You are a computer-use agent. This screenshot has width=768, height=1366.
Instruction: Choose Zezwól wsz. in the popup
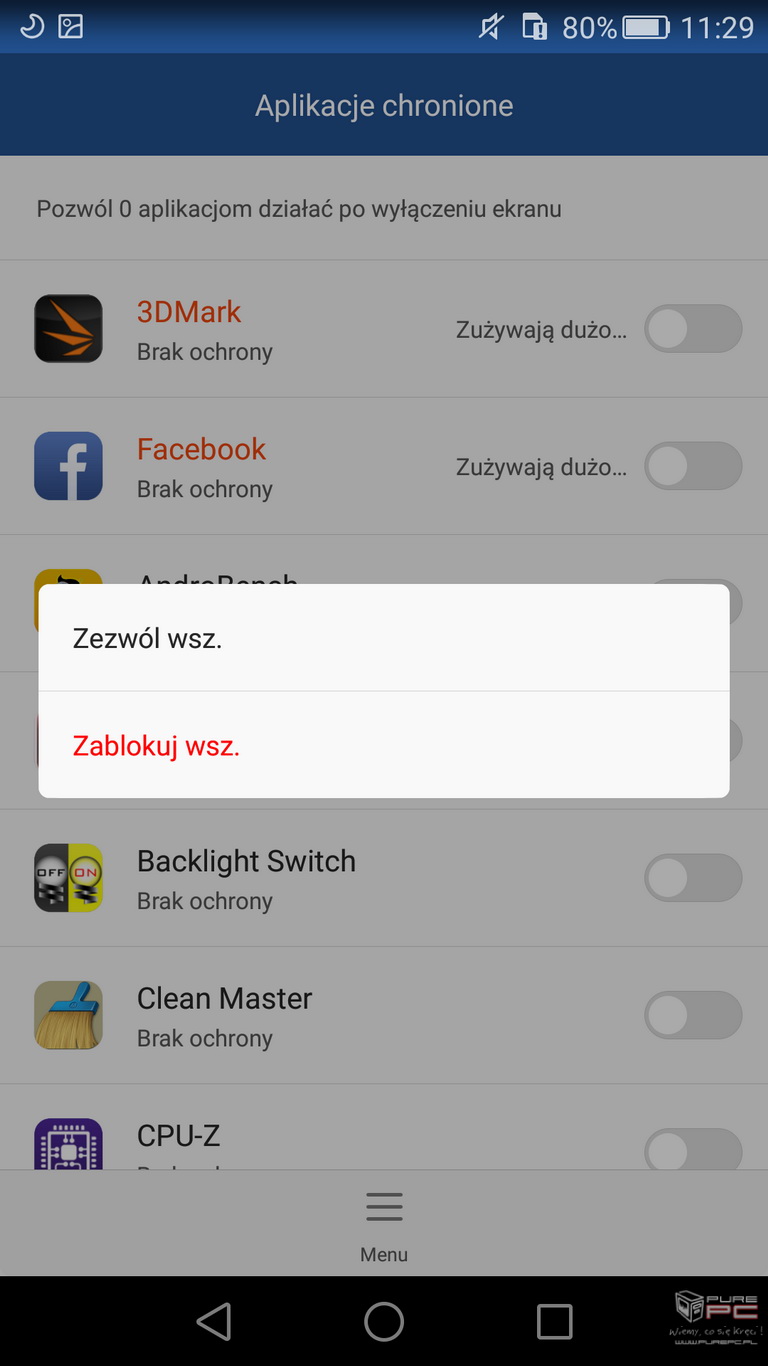pos(384,638)
